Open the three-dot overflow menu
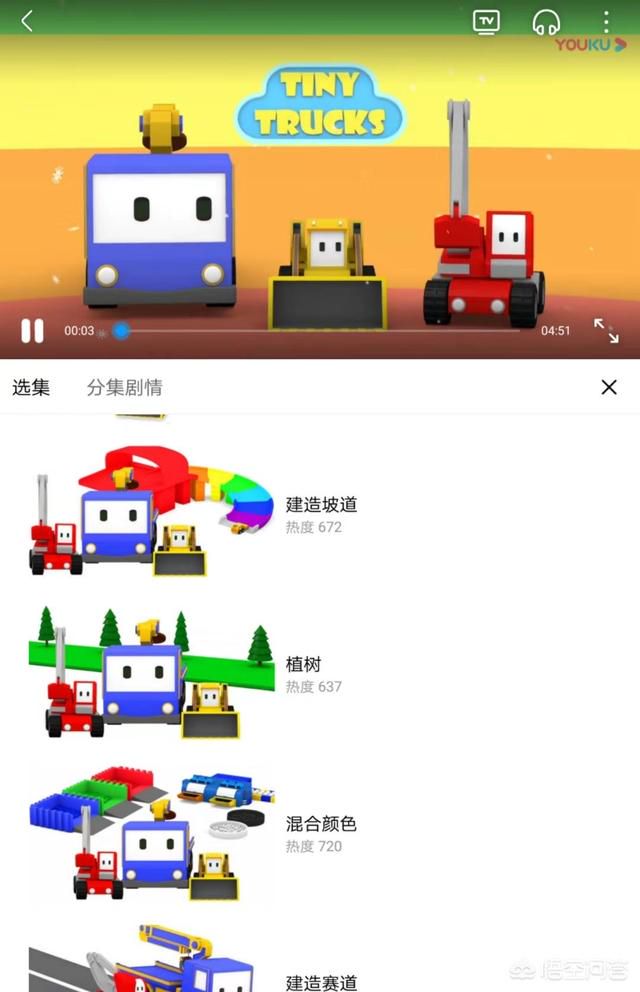 tap(606, 21)
